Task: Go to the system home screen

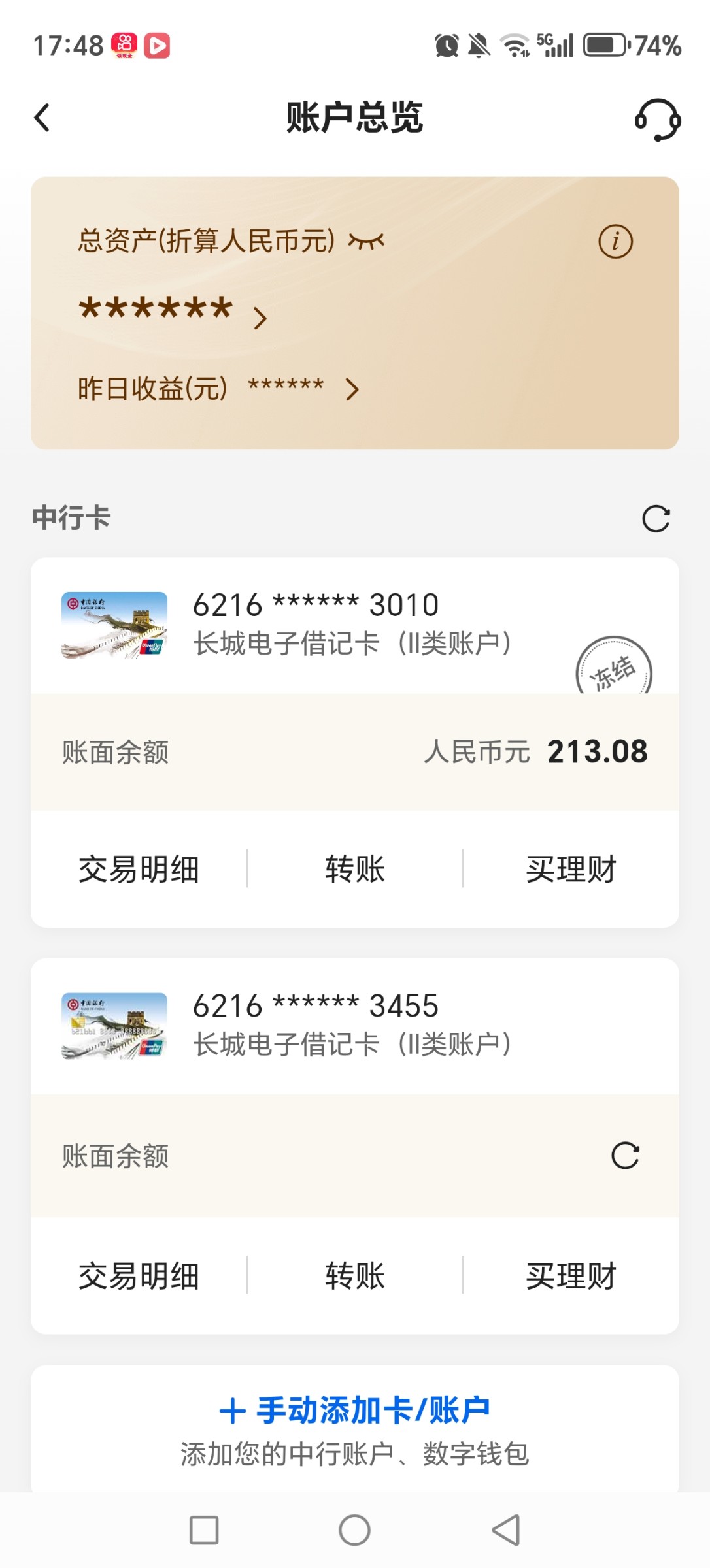Action: [355, 1530]
